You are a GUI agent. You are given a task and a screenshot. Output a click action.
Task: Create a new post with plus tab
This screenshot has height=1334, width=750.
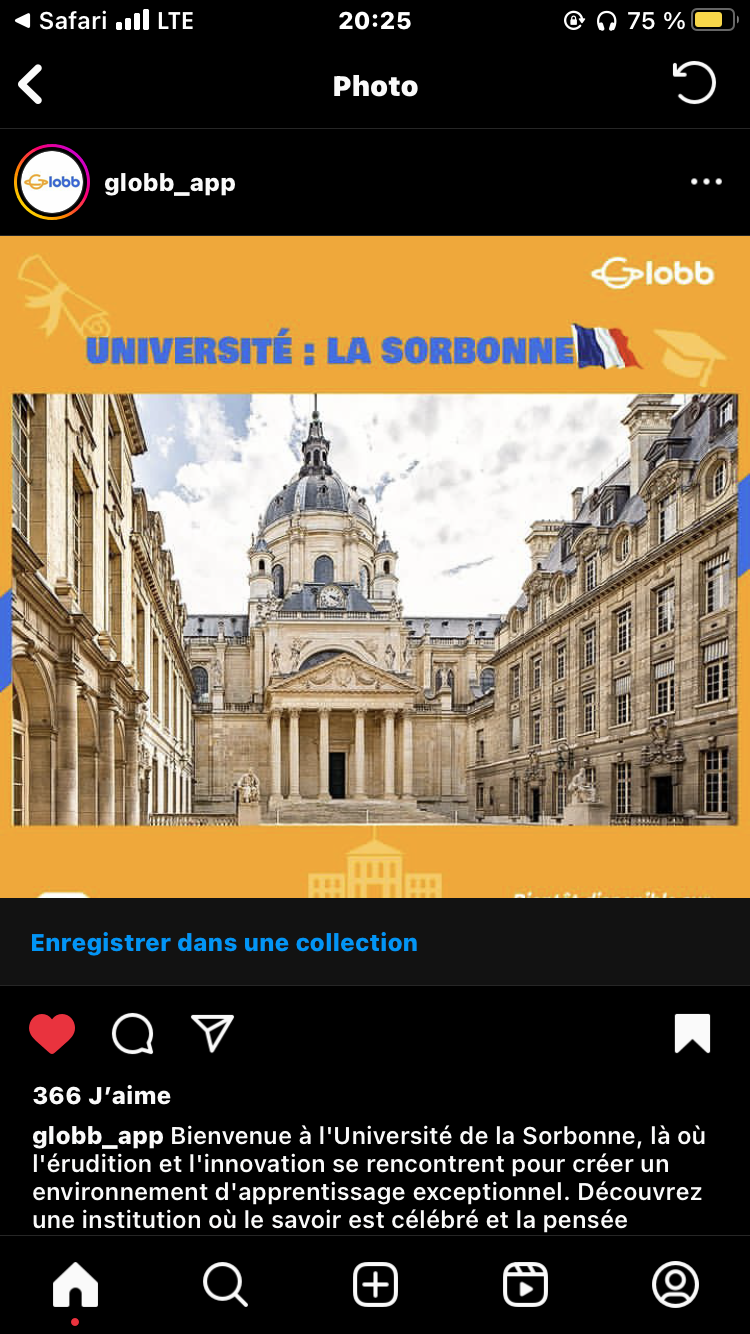pyautogui.click(x=375, y=1284)
